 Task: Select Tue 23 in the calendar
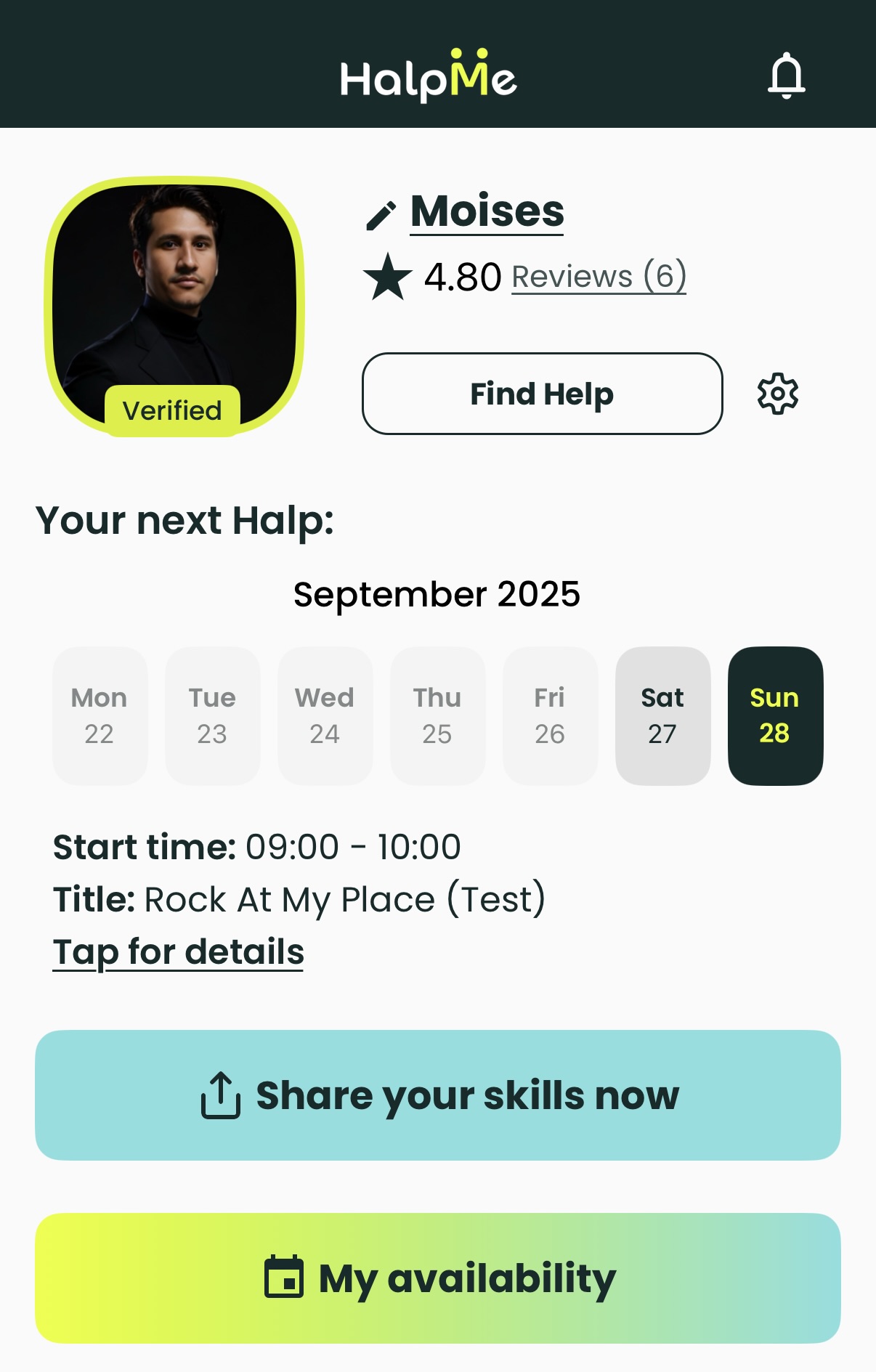click(x=212, y=715)
